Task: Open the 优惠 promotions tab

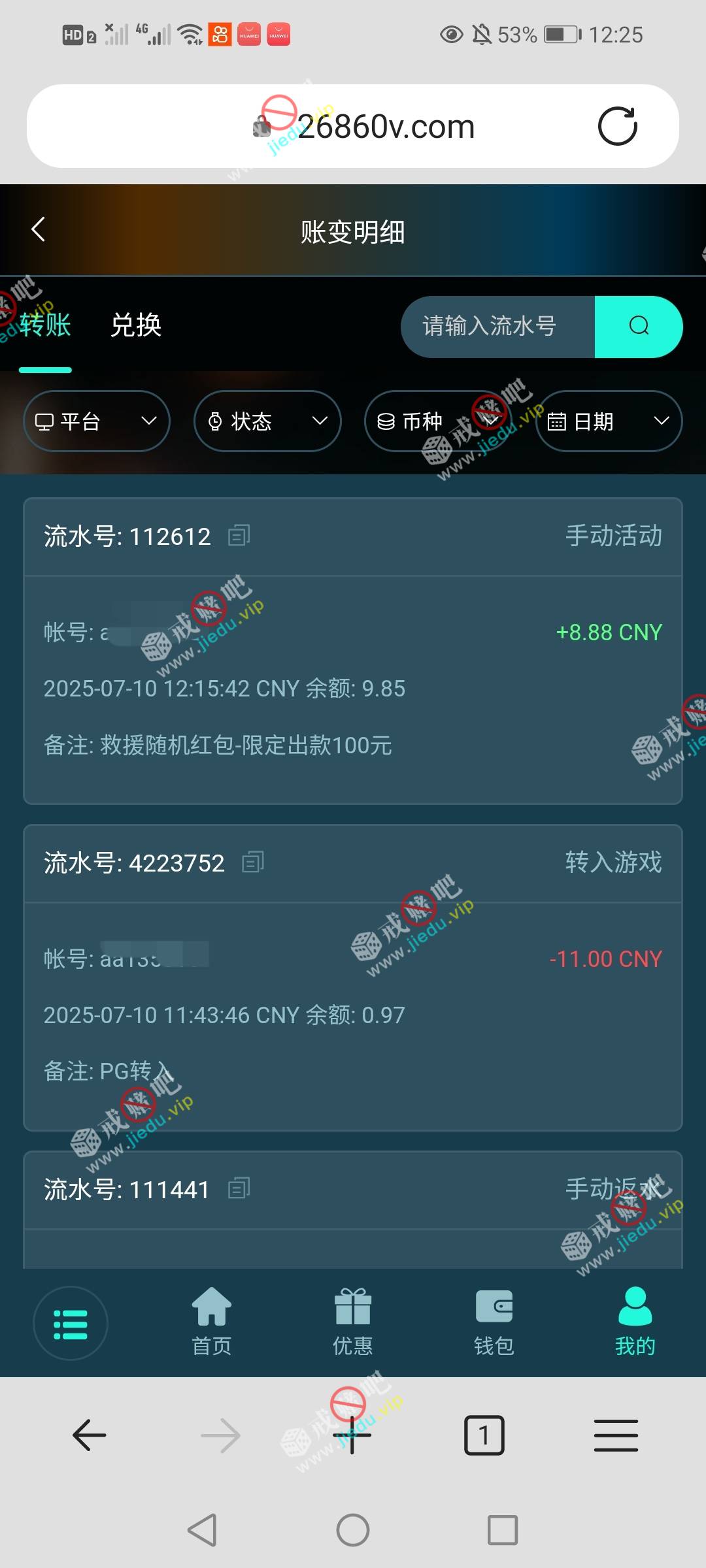Action: click(x=353, y=1321)
